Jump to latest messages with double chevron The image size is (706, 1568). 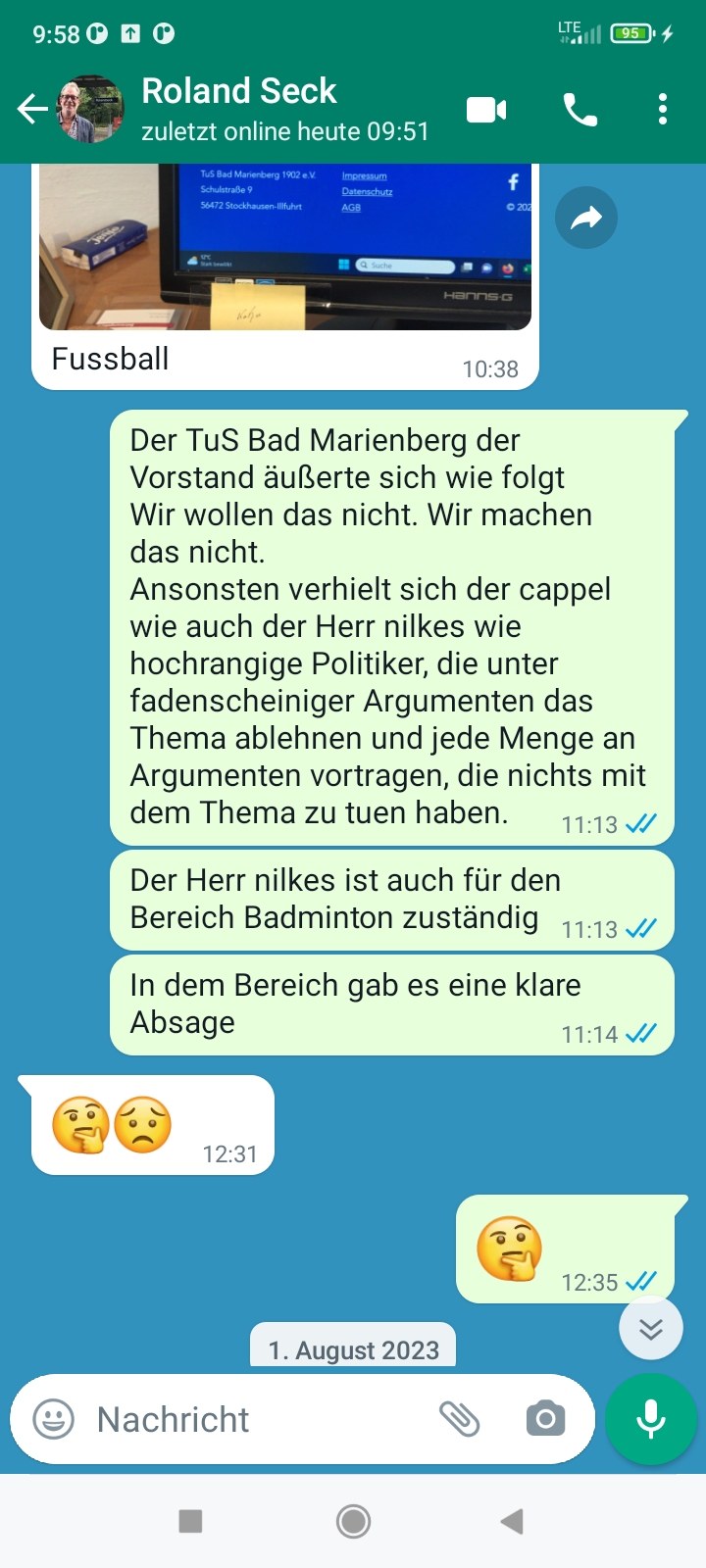[x=650, y=1328]
